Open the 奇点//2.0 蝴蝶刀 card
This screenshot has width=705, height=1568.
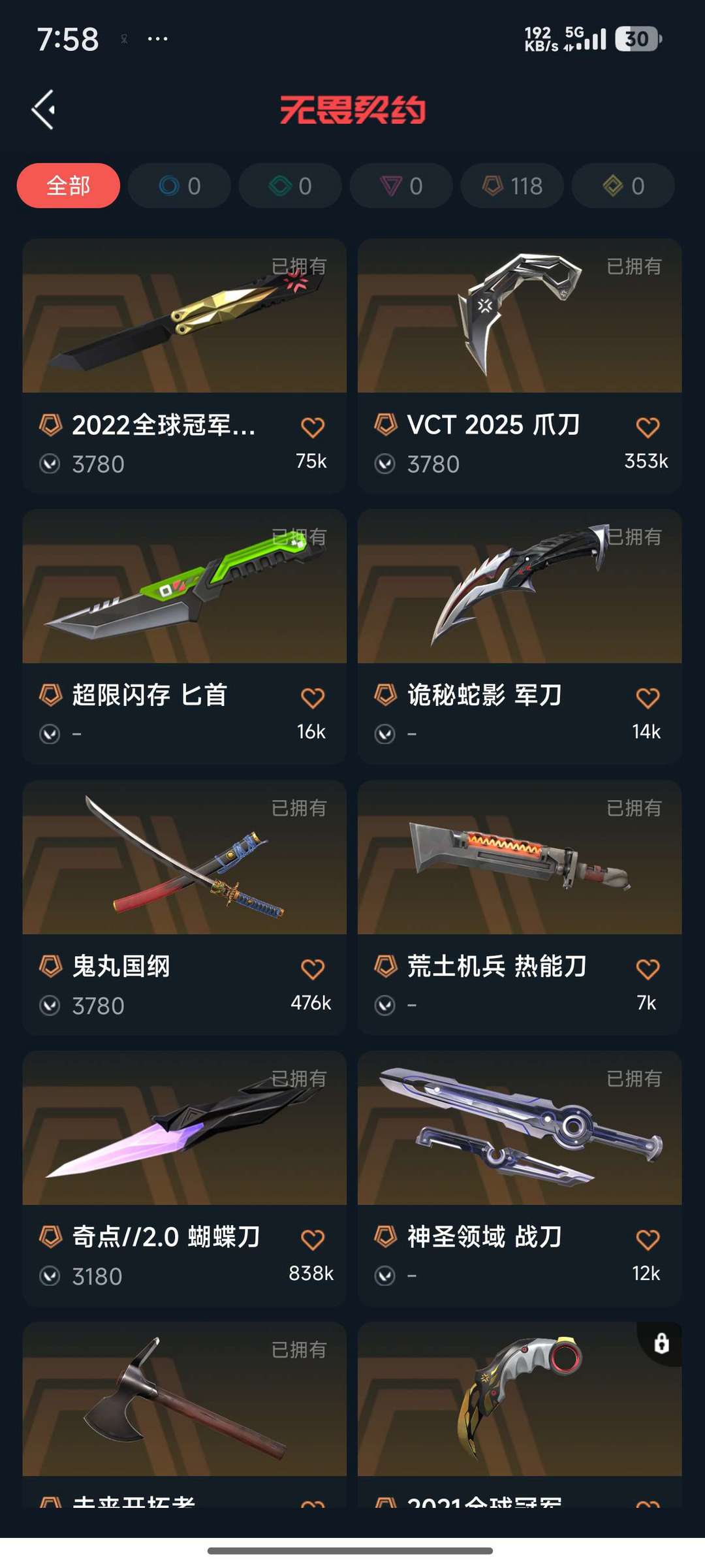185,1178
